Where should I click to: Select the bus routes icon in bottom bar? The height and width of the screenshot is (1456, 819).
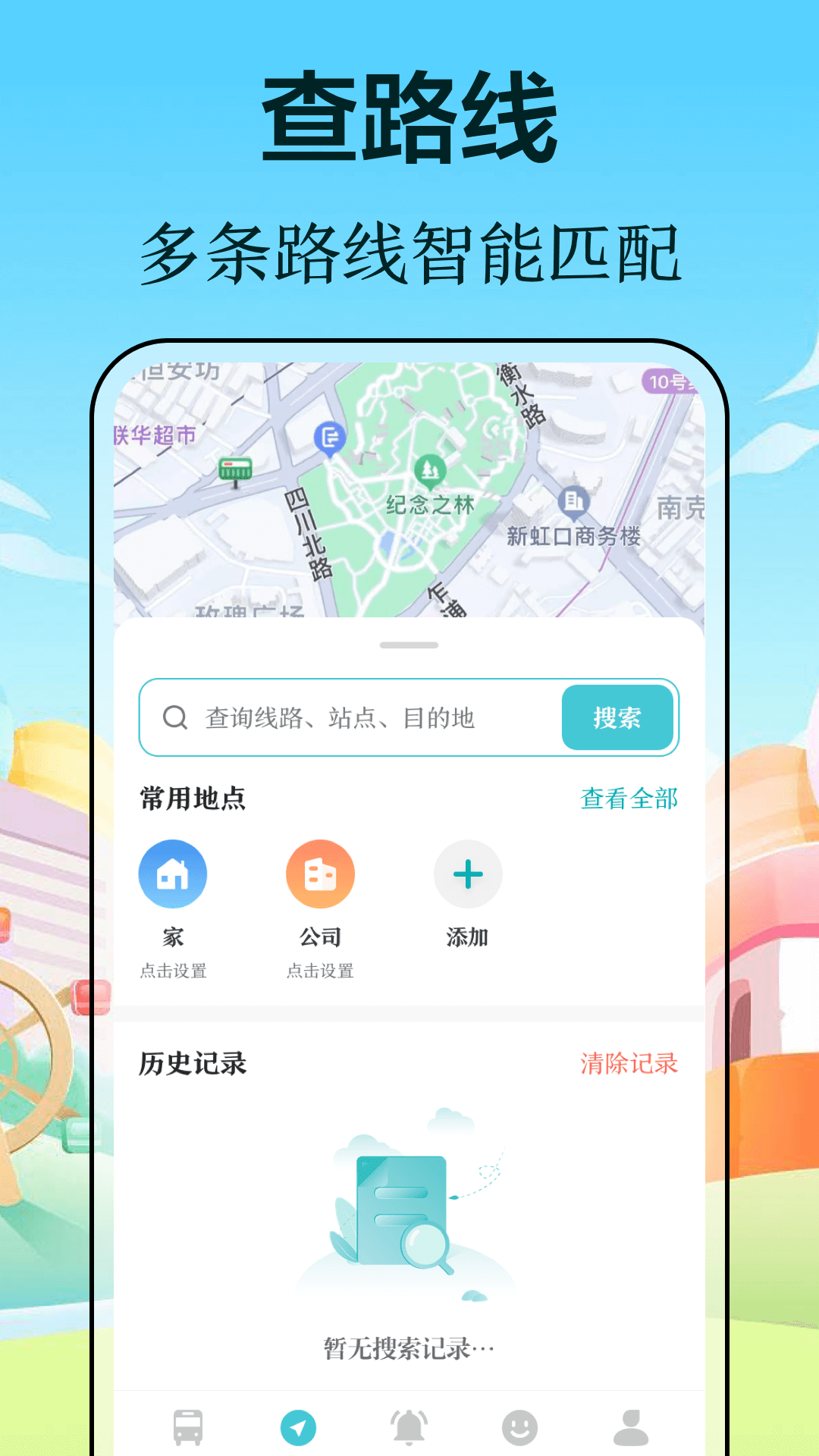click(188, 1426)
